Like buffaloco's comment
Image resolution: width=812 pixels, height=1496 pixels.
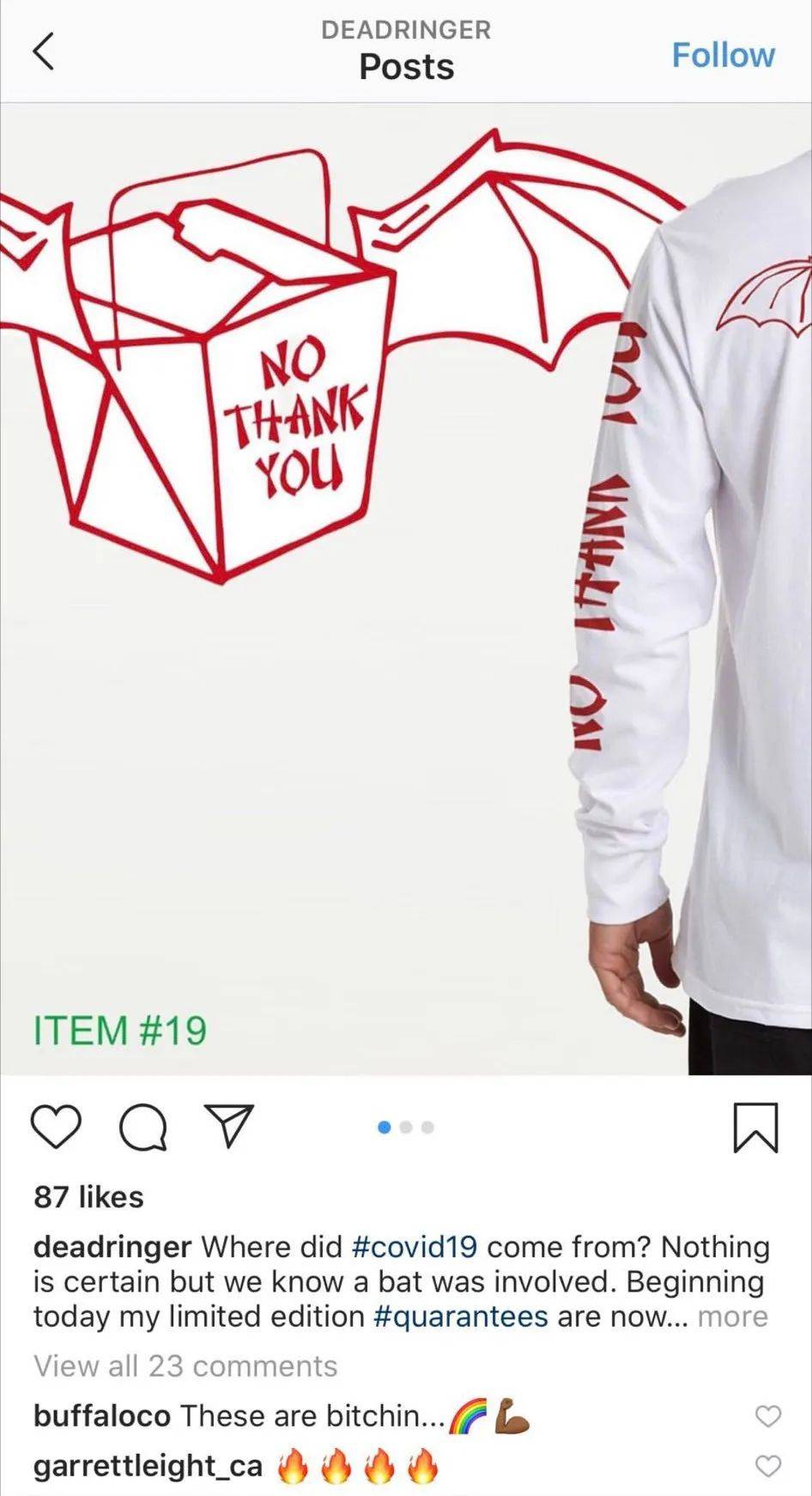point(767,1416)
